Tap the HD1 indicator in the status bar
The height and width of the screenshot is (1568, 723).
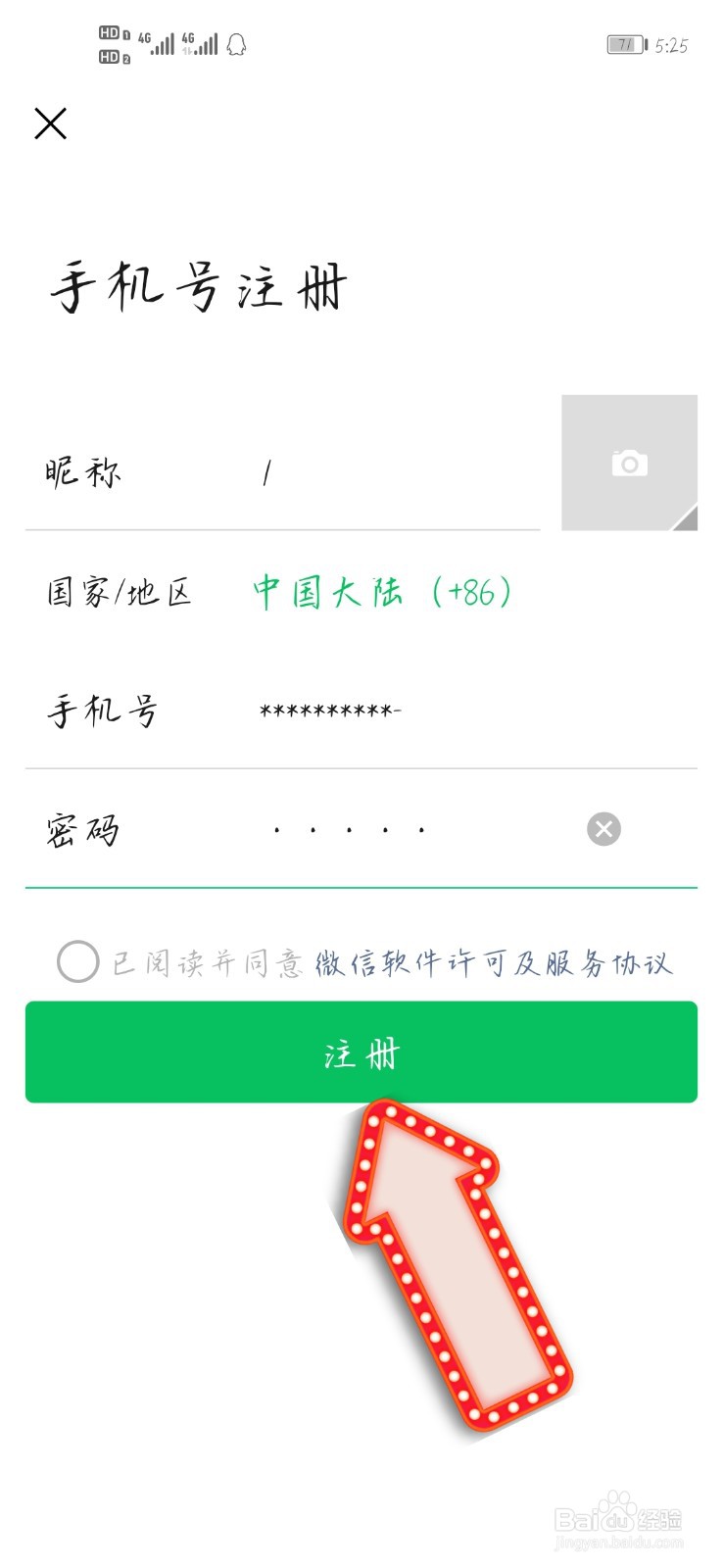(111, 31)
